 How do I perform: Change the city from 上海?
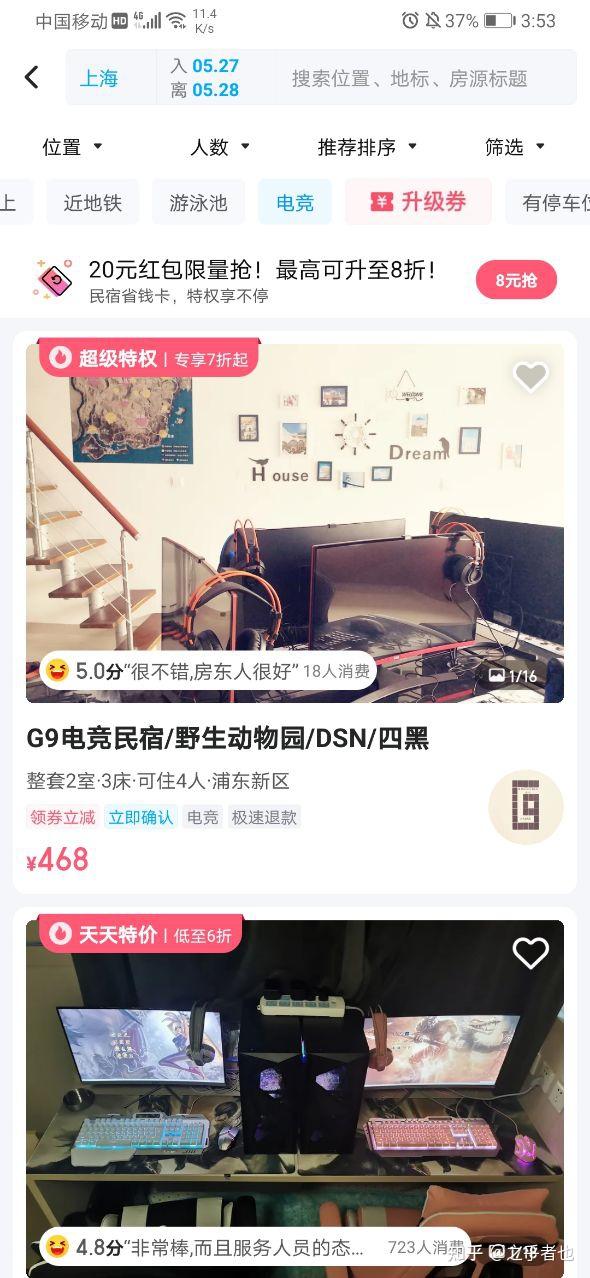[x=99, y=78]
